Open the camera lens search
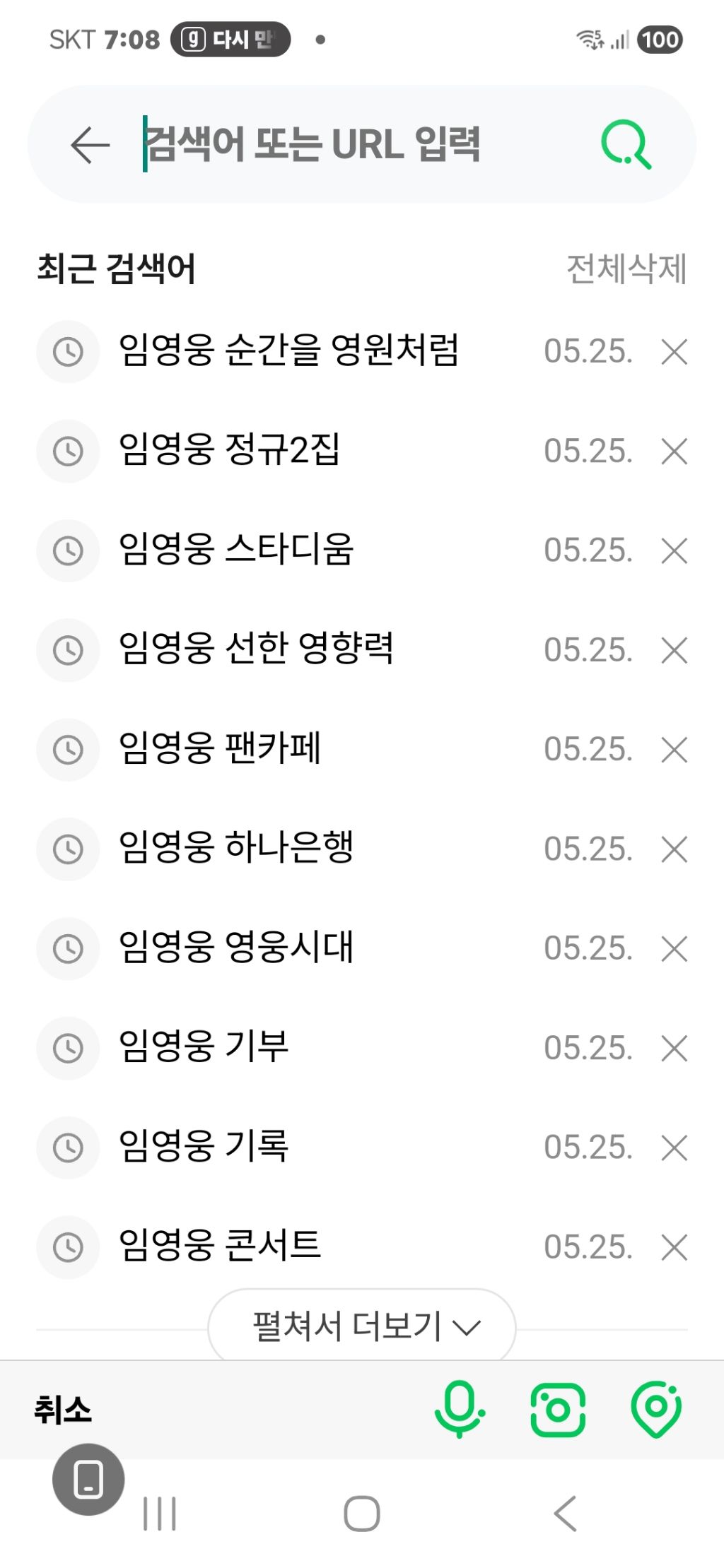Image resolution: width=724 pixels, height=1568 pixels. pos(558,1410)
